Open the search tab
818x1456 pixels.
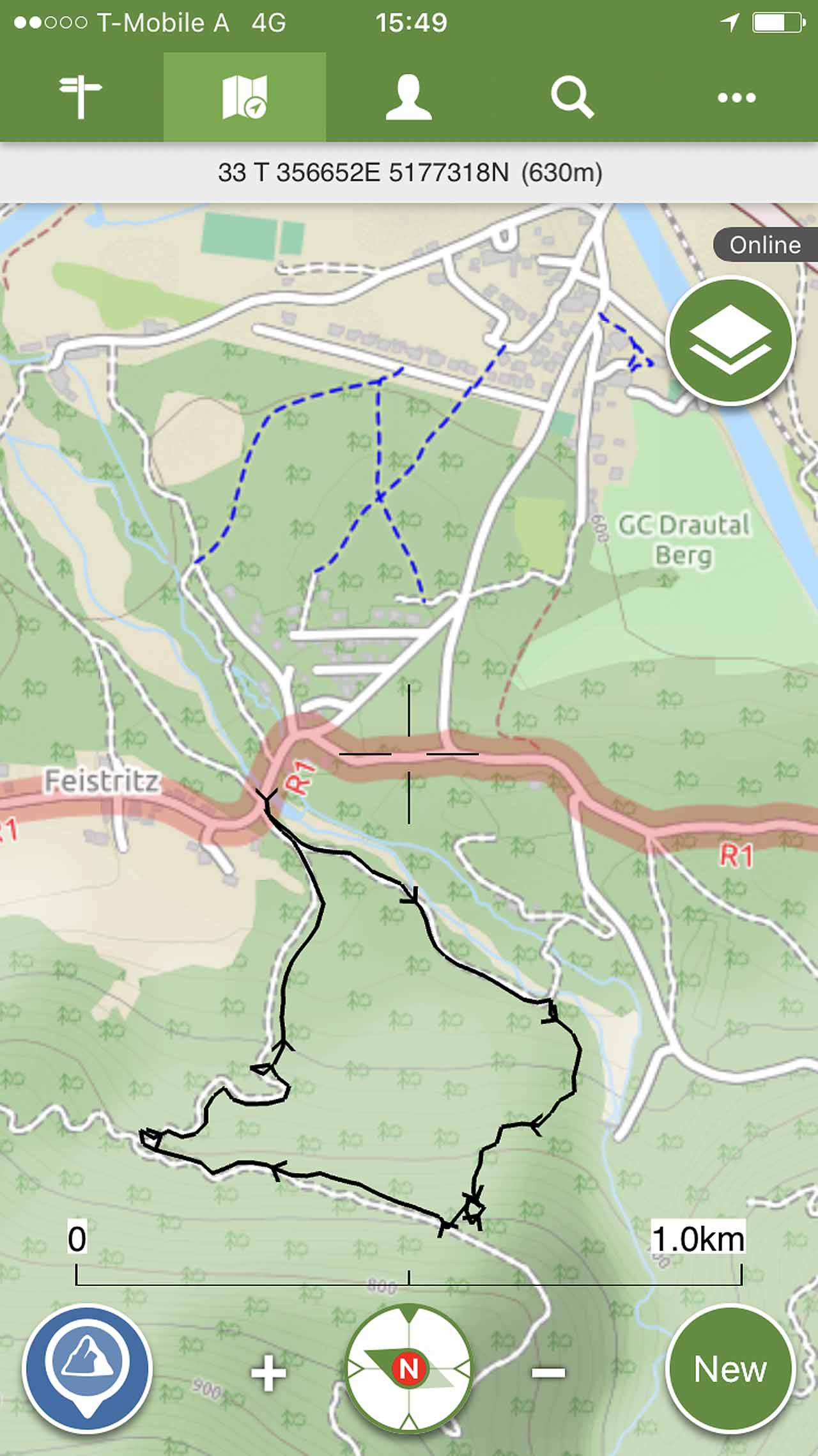[572, 97]
